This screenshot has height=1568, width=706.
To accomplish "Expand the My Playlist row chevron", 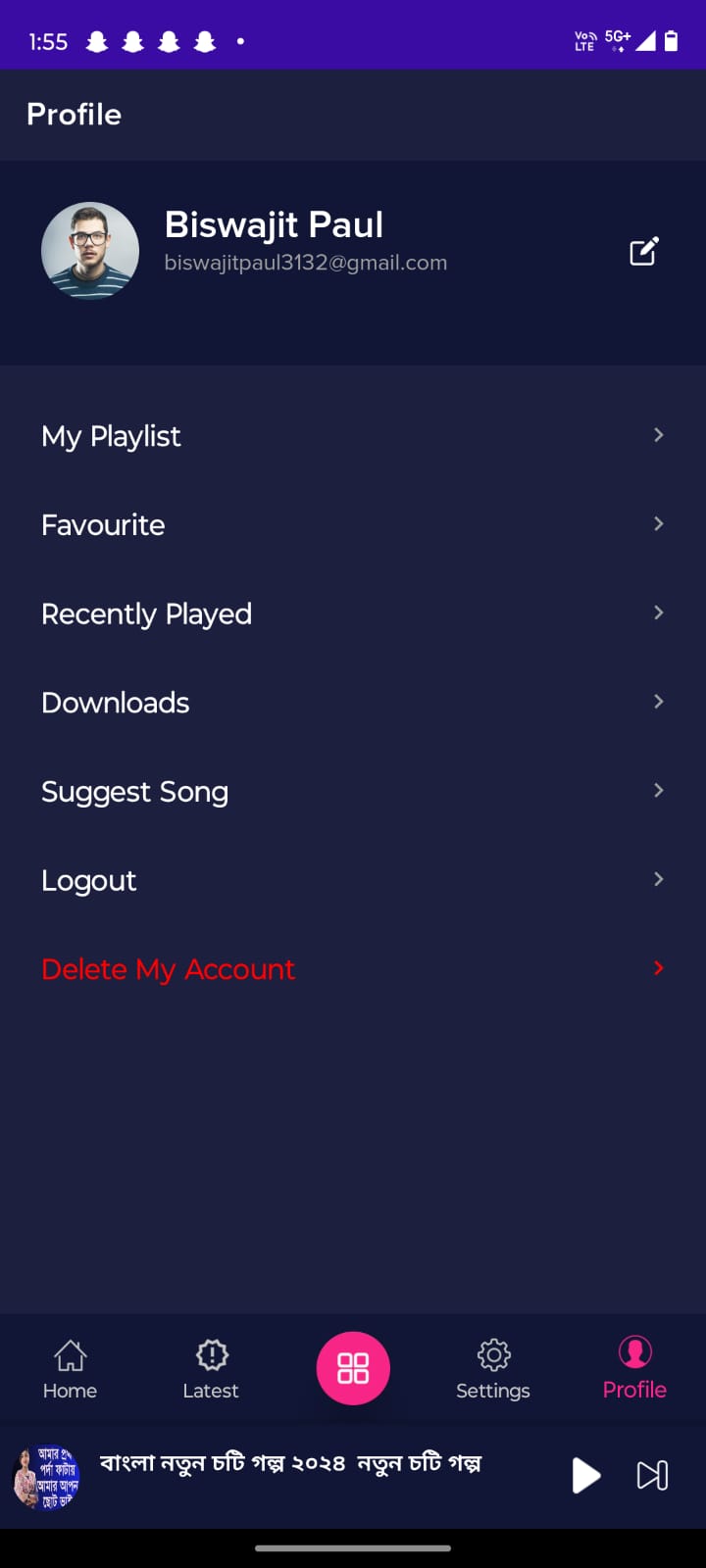I will (x=657, y=434).
